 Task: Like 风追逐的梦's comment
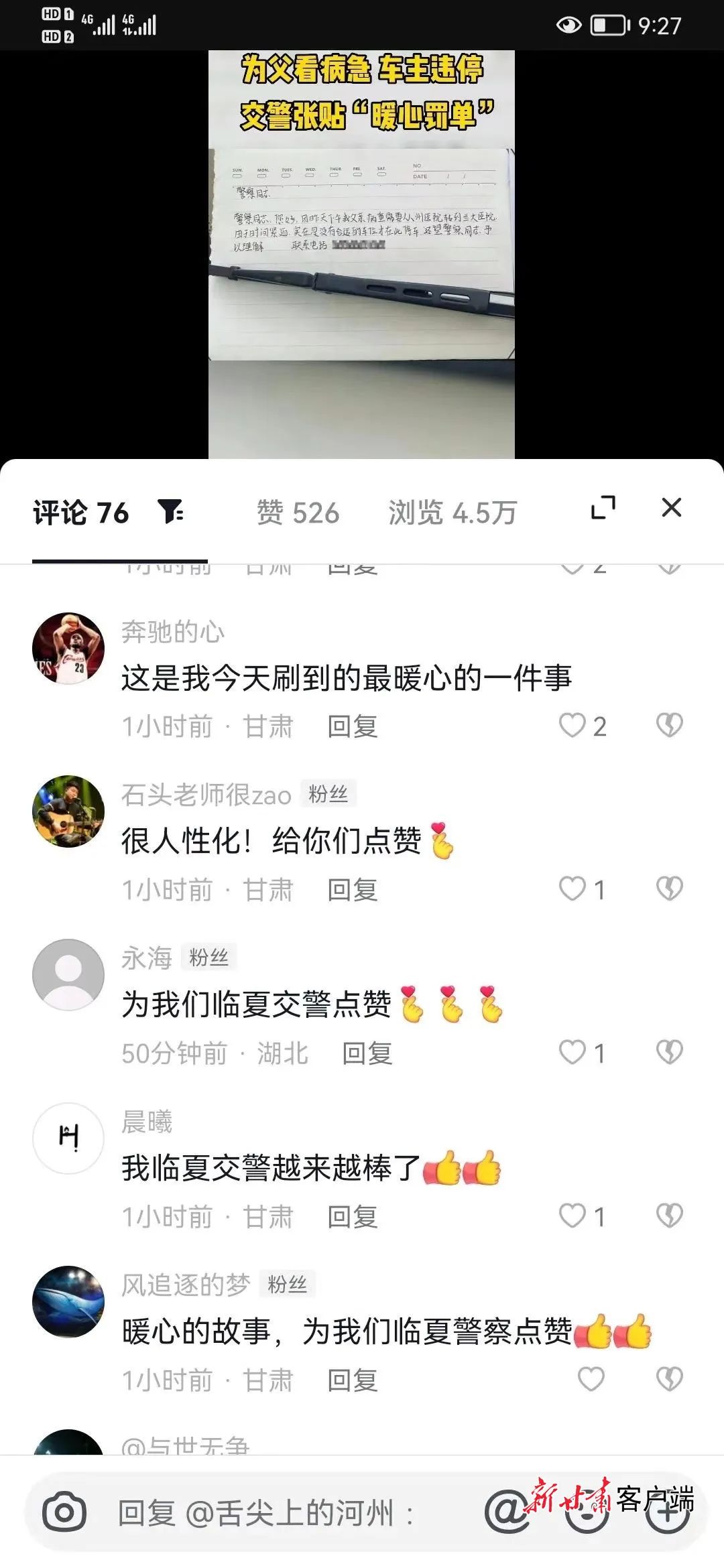point(591,1380)
